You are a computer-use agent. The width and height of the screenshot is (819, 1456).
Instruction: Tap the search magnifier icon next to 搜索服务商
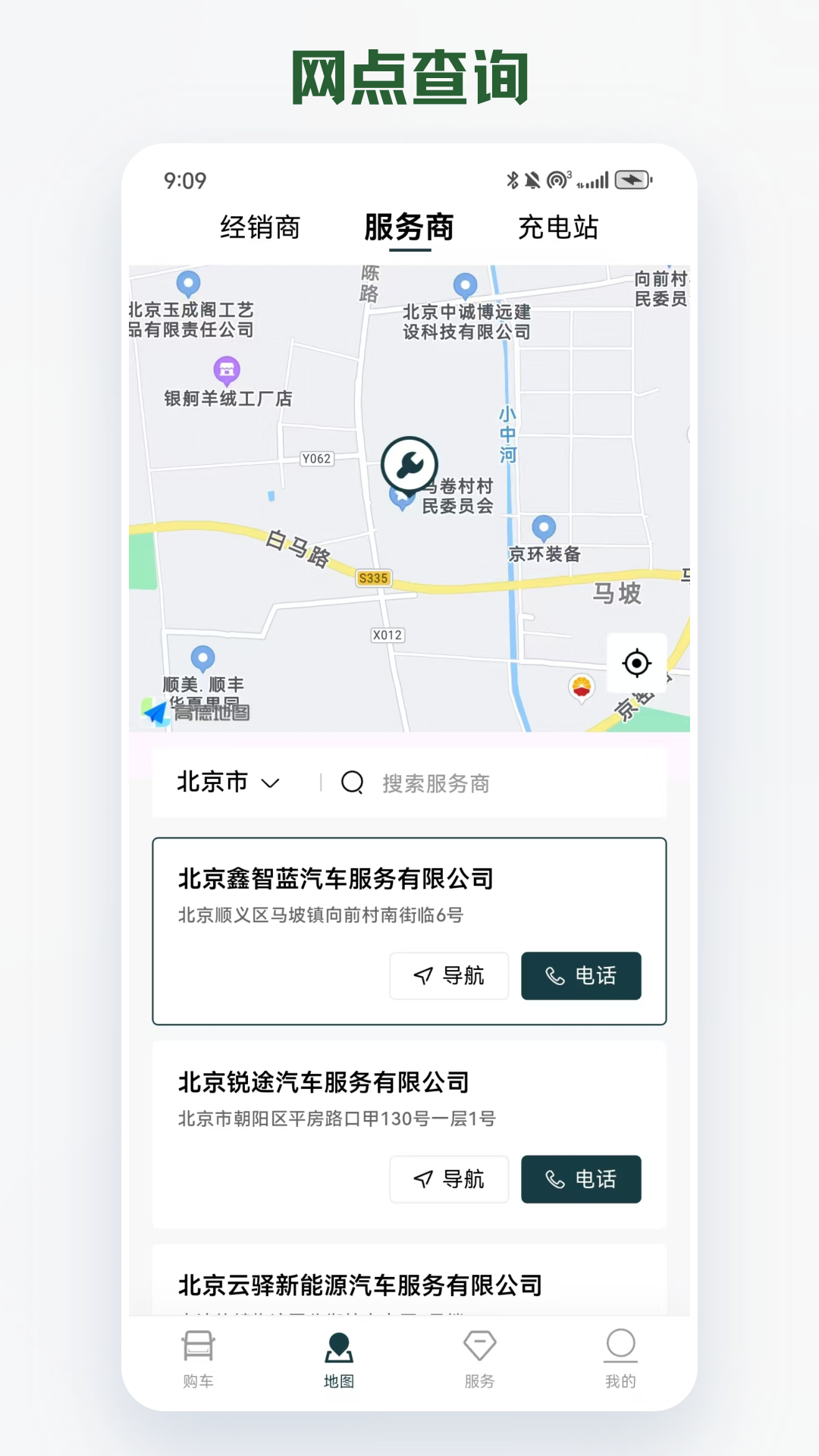(x=351, y=782)
